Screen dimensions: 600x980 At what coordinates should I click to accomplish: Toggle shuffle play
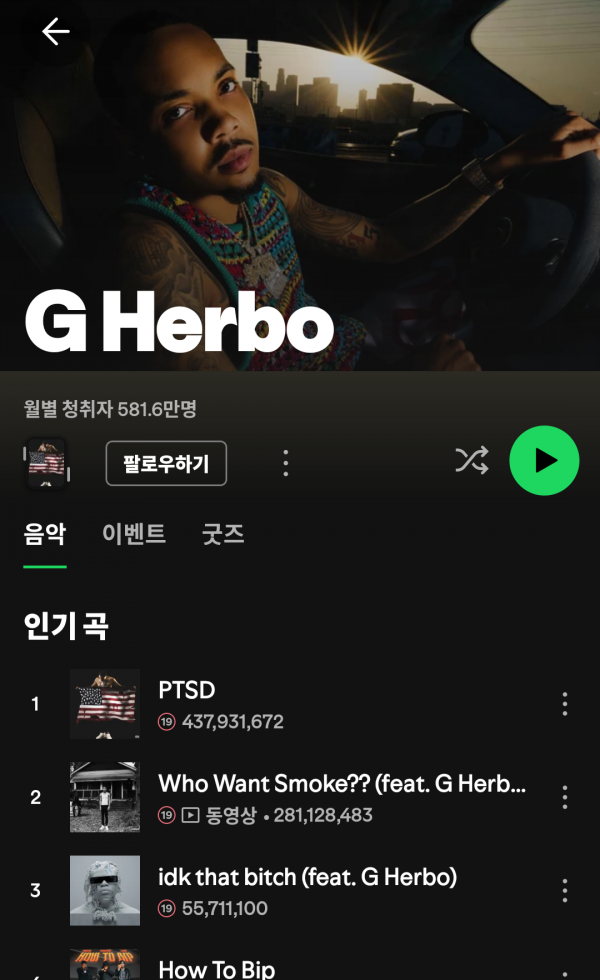pyautogui.click(x=472, y=460)
